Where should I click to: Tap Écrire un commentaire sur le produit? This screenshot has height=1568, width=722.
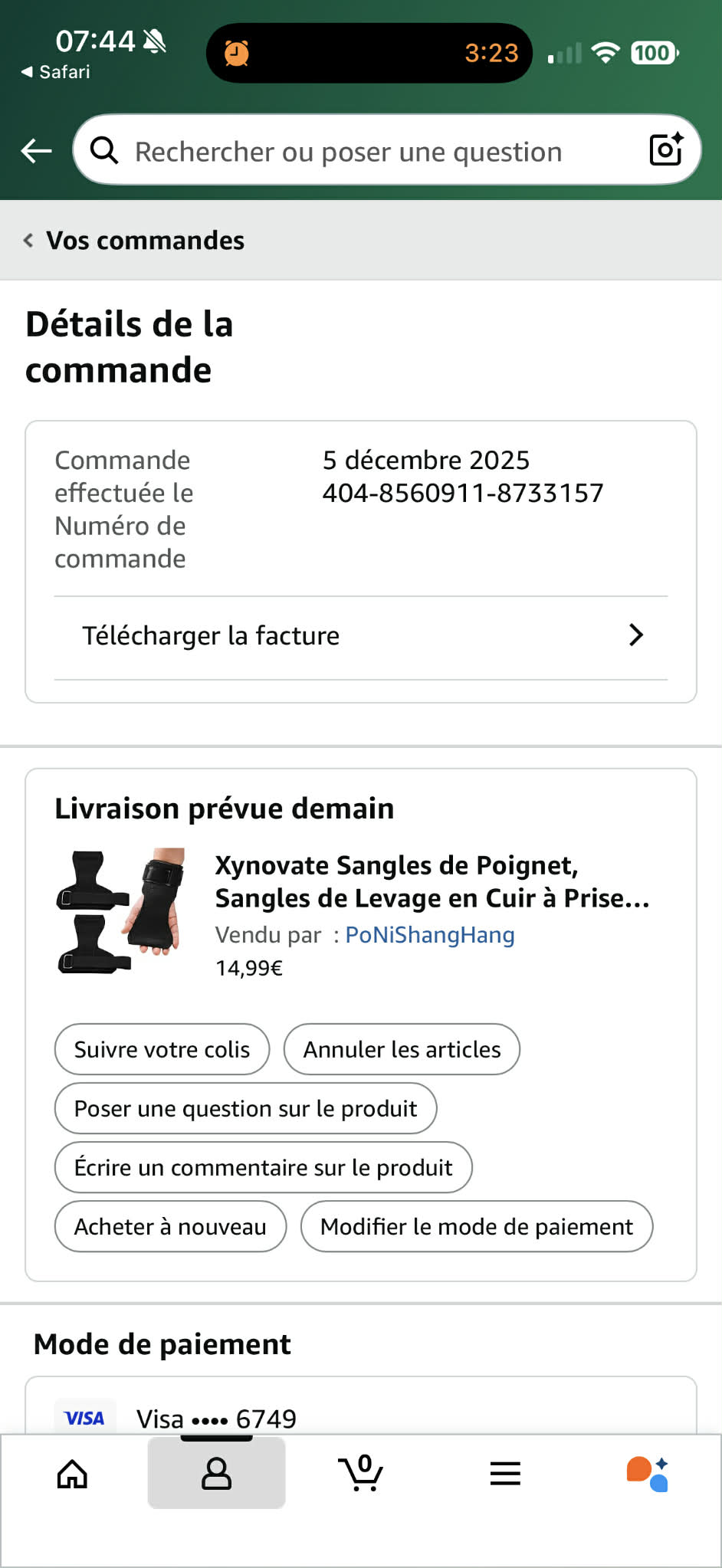[263, 1167]
